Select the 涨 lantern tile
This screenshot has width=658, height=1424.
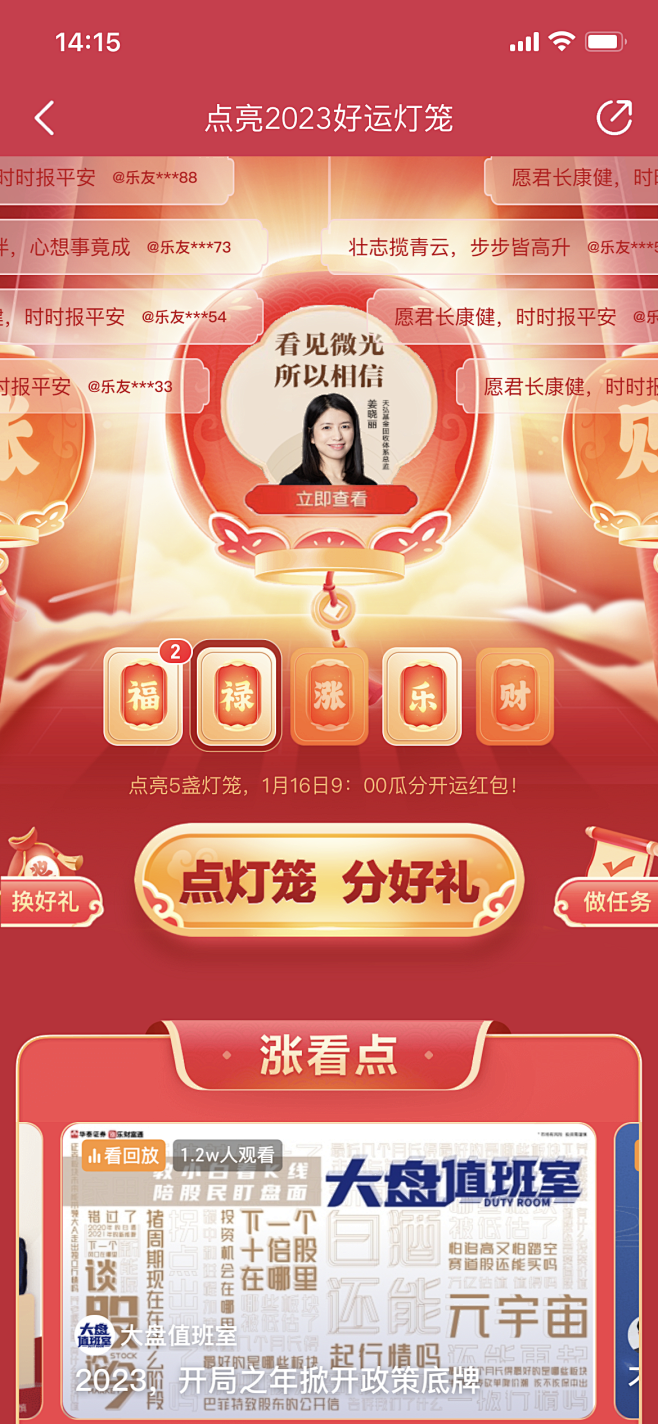coord(329,696)
